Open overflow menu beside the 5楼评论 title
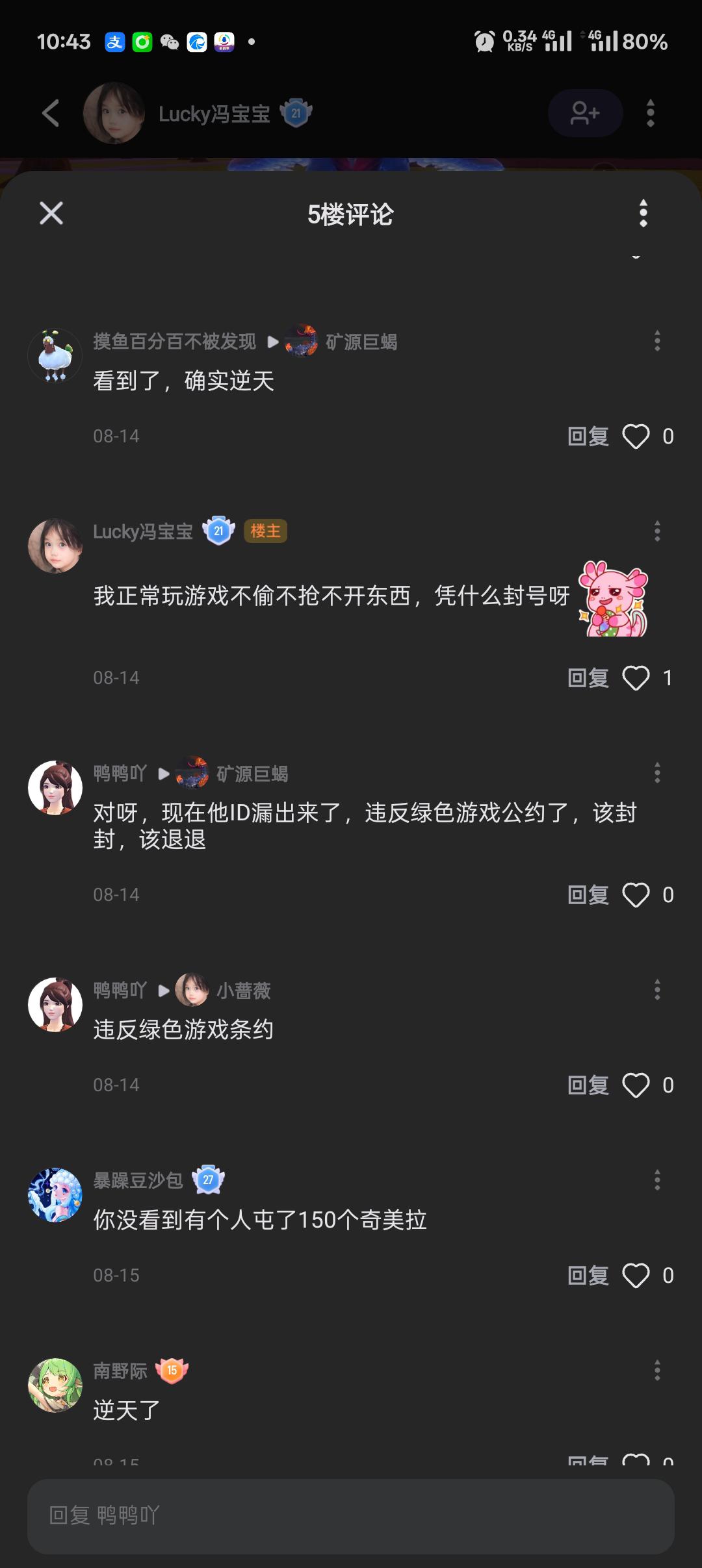Screen dimensions: 702x1568 (643, 213)
